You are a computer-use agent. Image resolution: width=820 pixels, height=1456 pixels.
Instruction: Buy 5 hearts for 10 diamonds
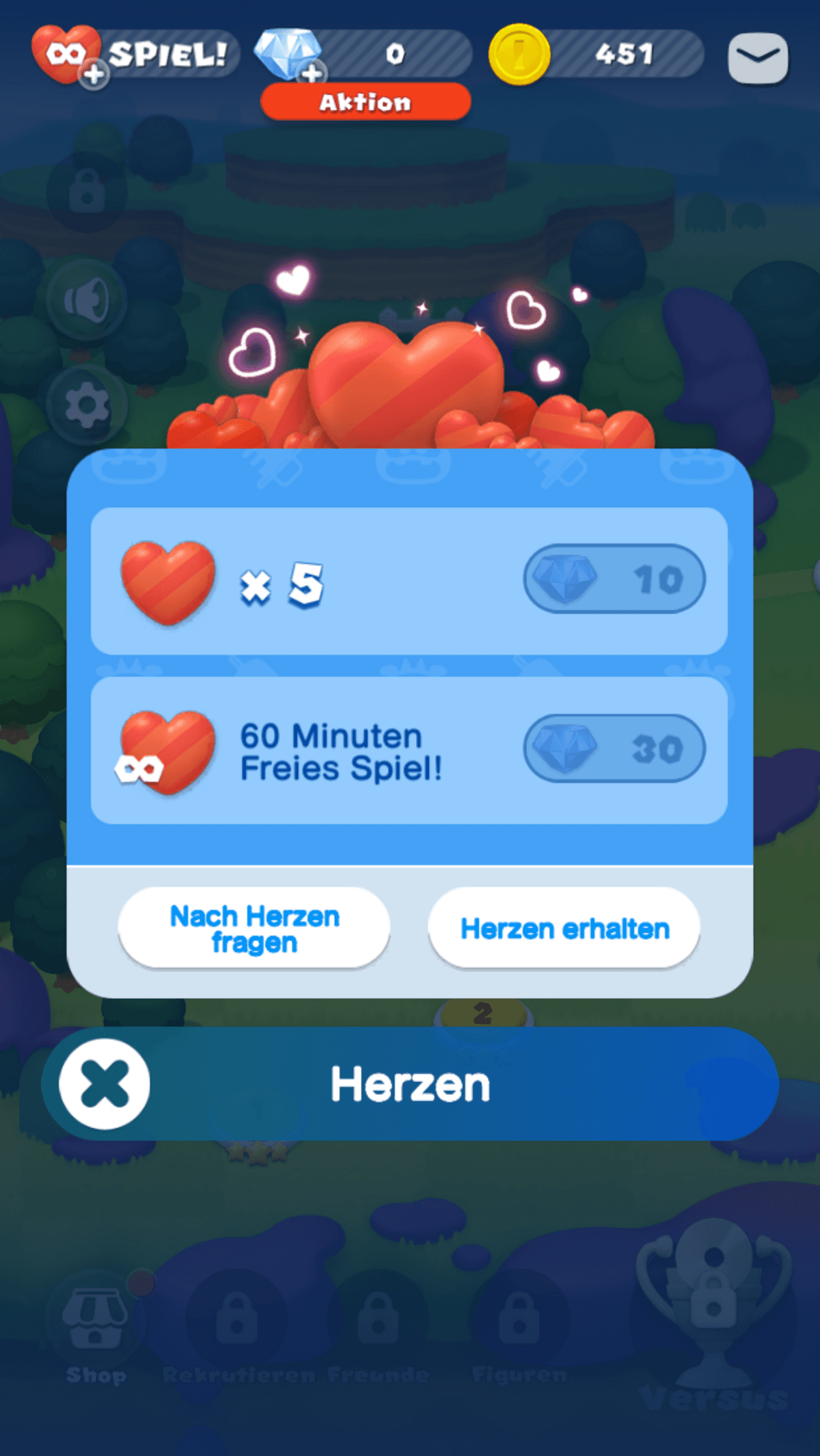pos(614,579)
